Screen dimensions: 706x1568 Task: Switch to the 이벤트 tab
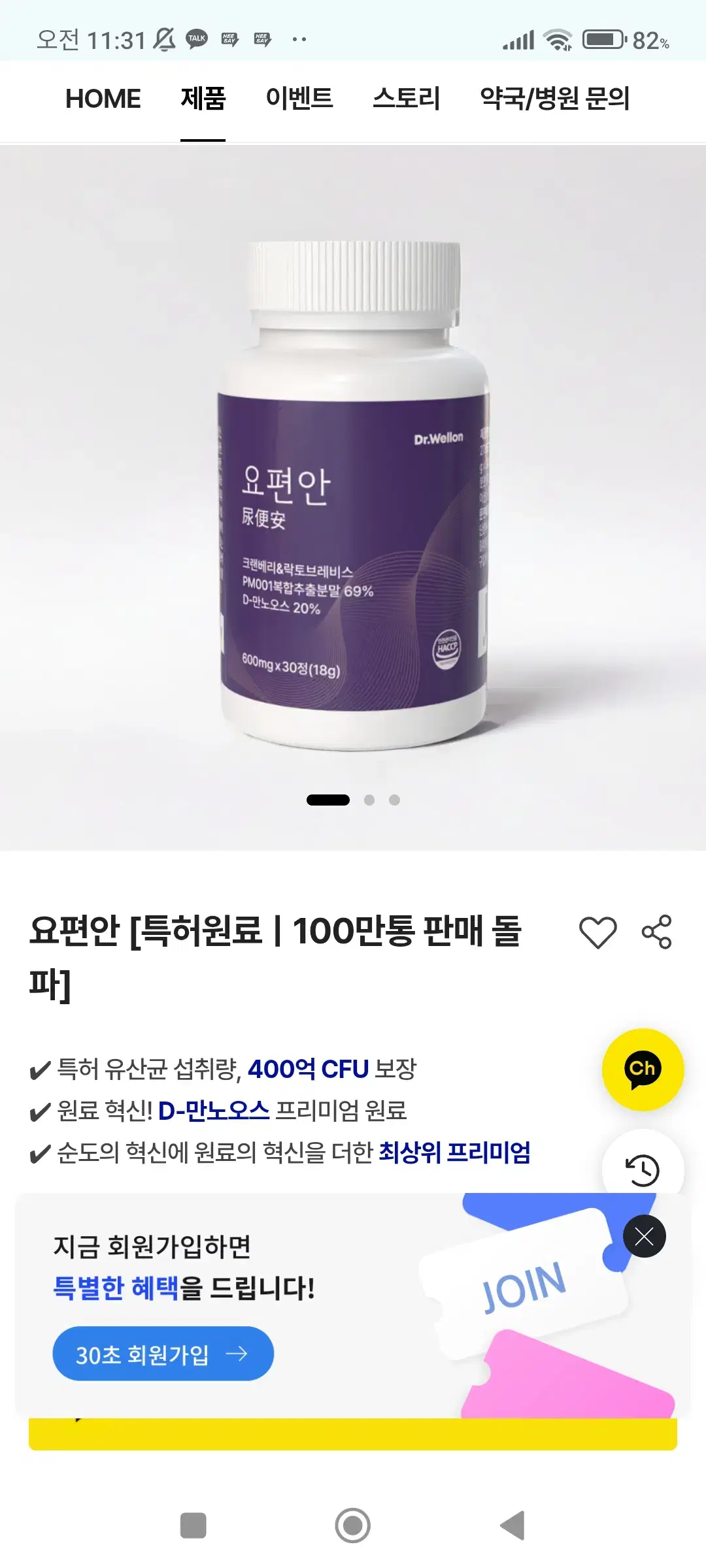click(300, 99)
